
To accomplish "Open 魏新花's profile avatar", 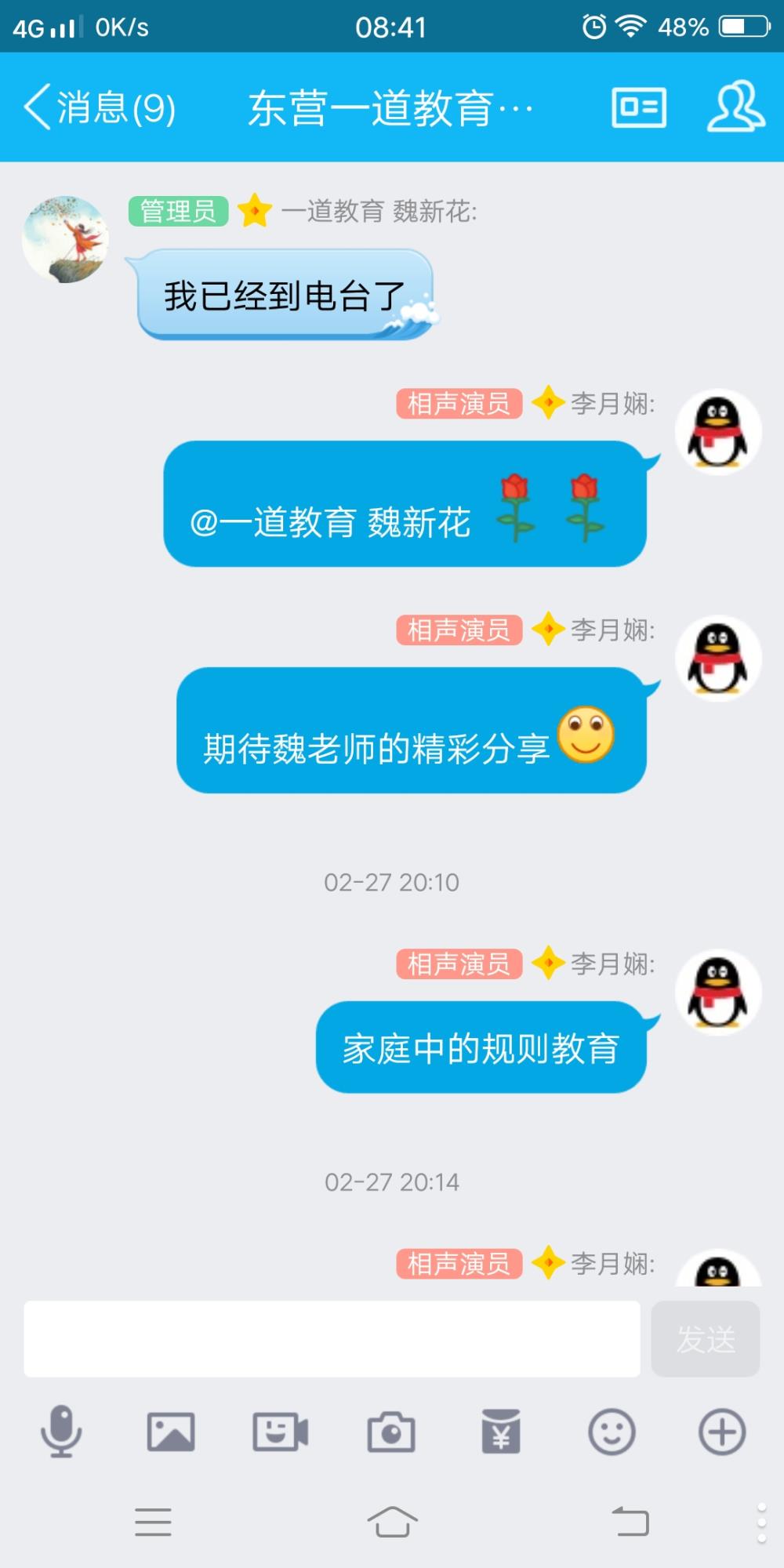I will (65, 239).
